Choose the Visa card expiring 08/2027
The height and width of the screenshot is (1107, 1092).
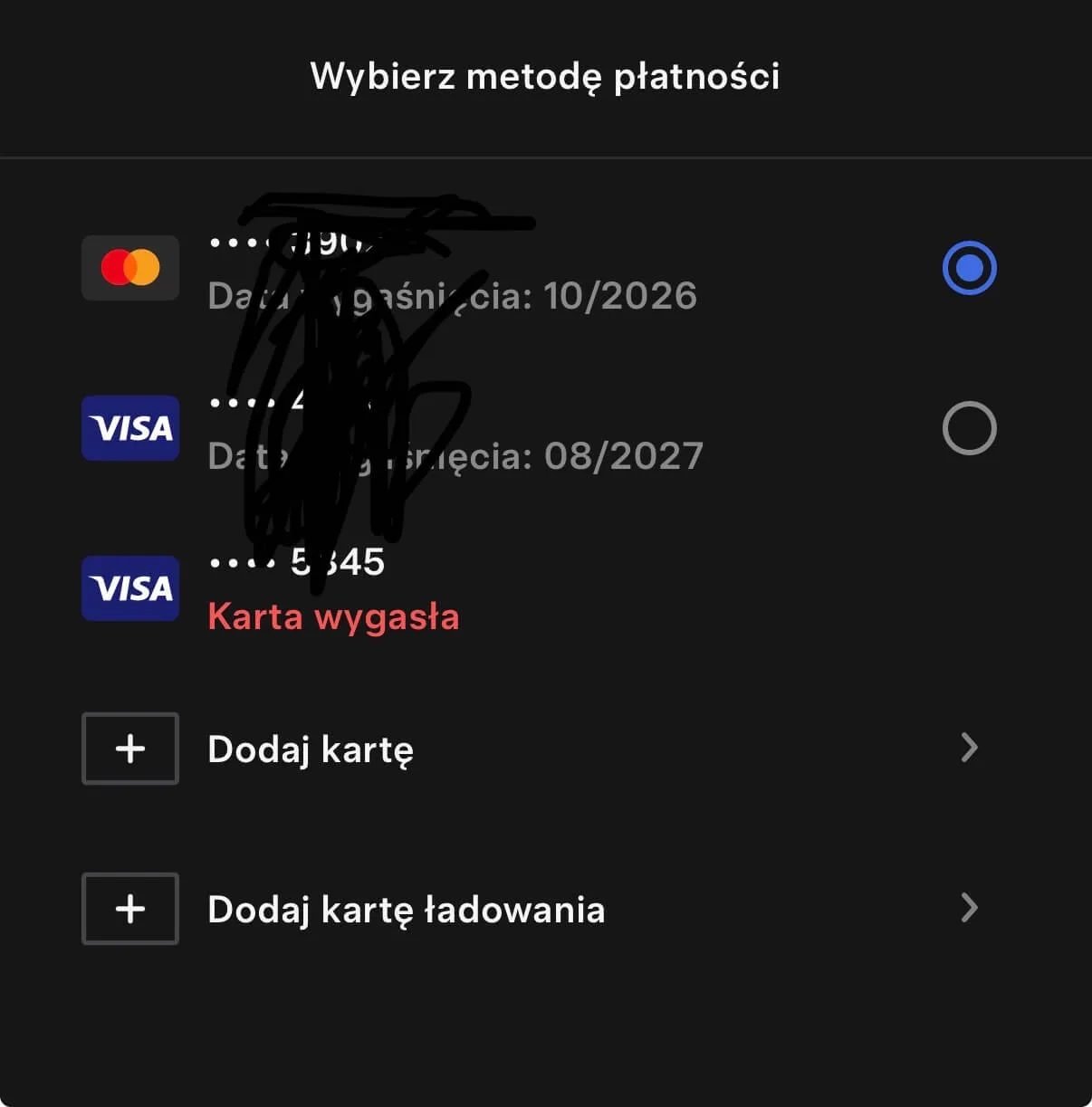[969, 428]
